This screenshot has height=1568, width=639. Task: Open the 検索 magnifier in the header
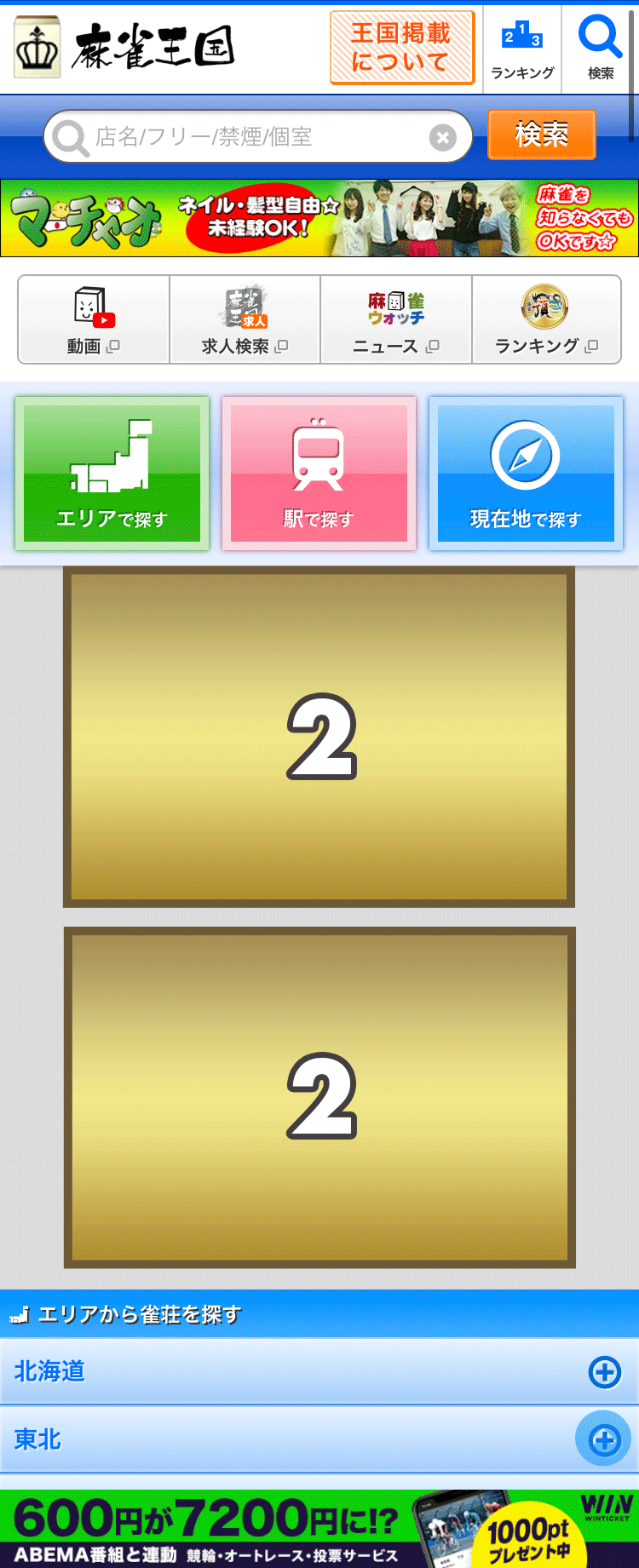pyautogui.click(x=600, y=49)
